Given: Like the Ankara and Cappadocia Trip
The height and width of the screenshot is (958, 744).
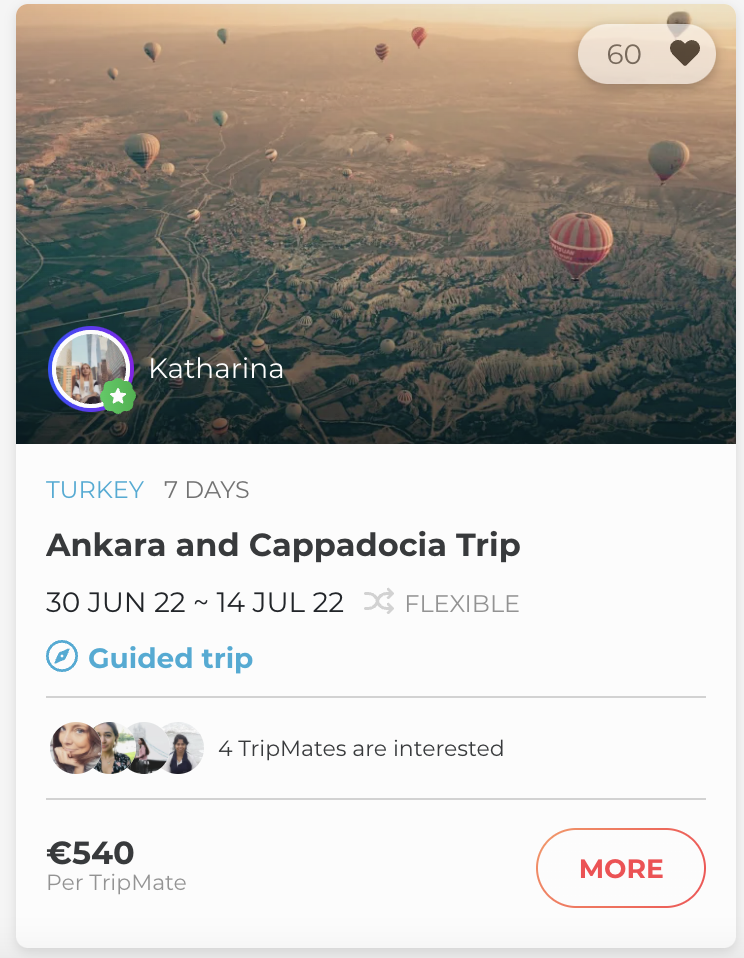Looking at the screenshot, I should point(684,53).
